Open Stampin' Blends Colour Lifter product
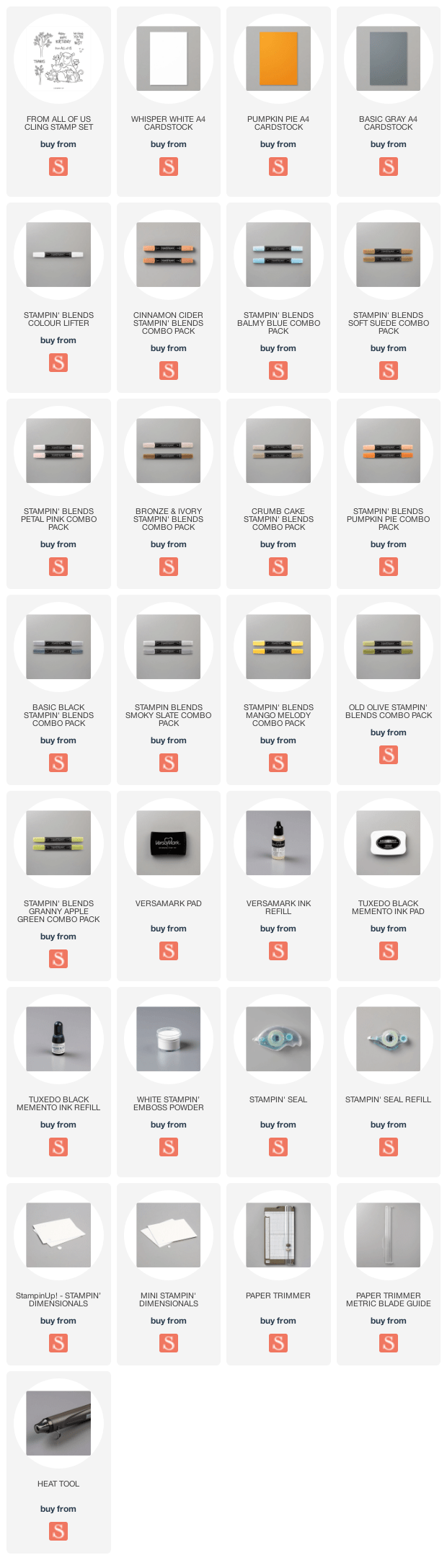Screen dimensions: 447x1568 pyautogui.click(x=58, y=254)
